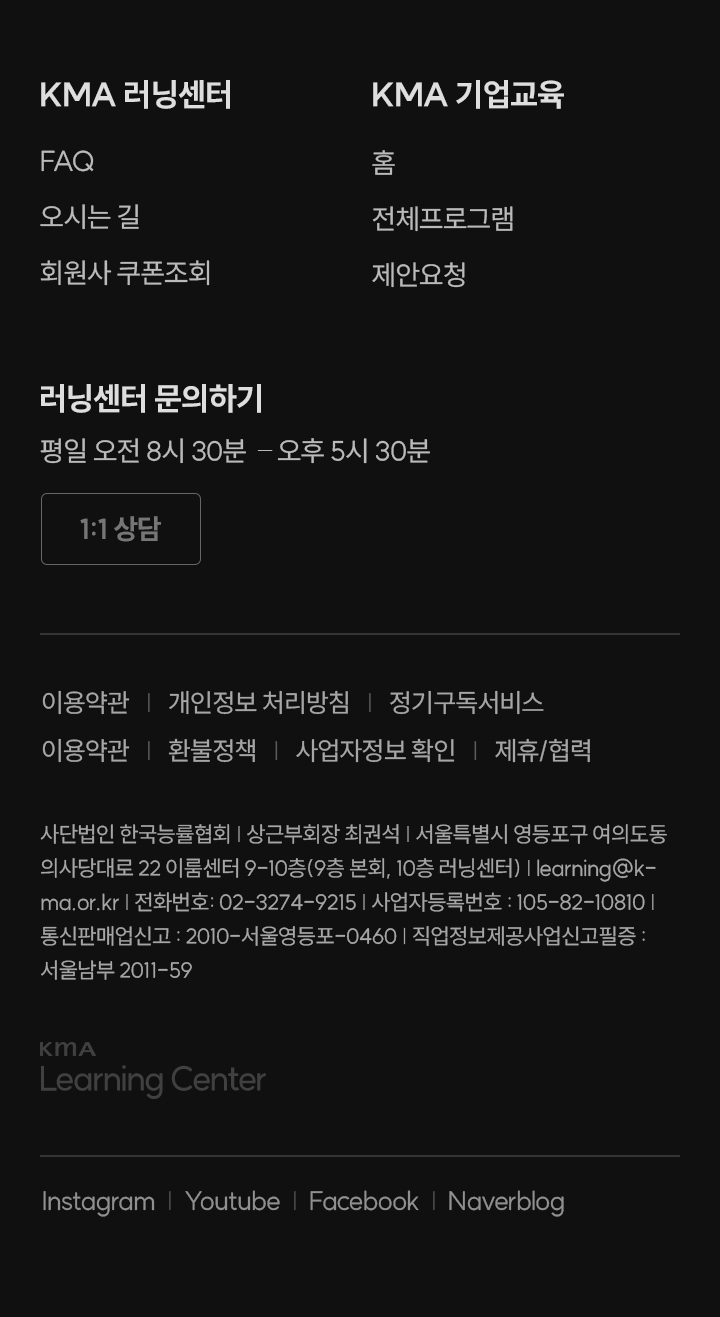Open 정기구독서비스 link

tap(466, 703)
